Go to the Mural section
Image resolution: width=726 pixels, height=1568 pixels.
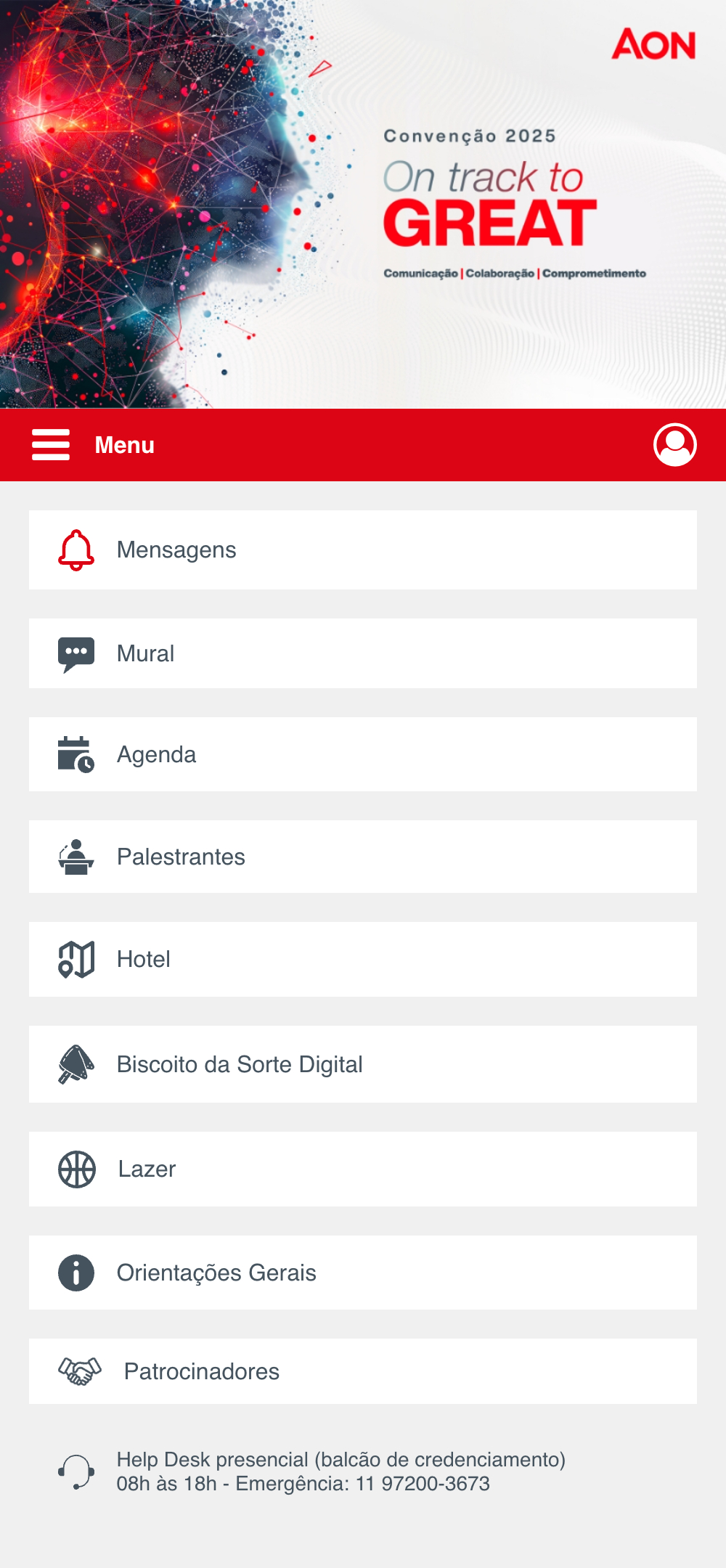pos(363,653)
